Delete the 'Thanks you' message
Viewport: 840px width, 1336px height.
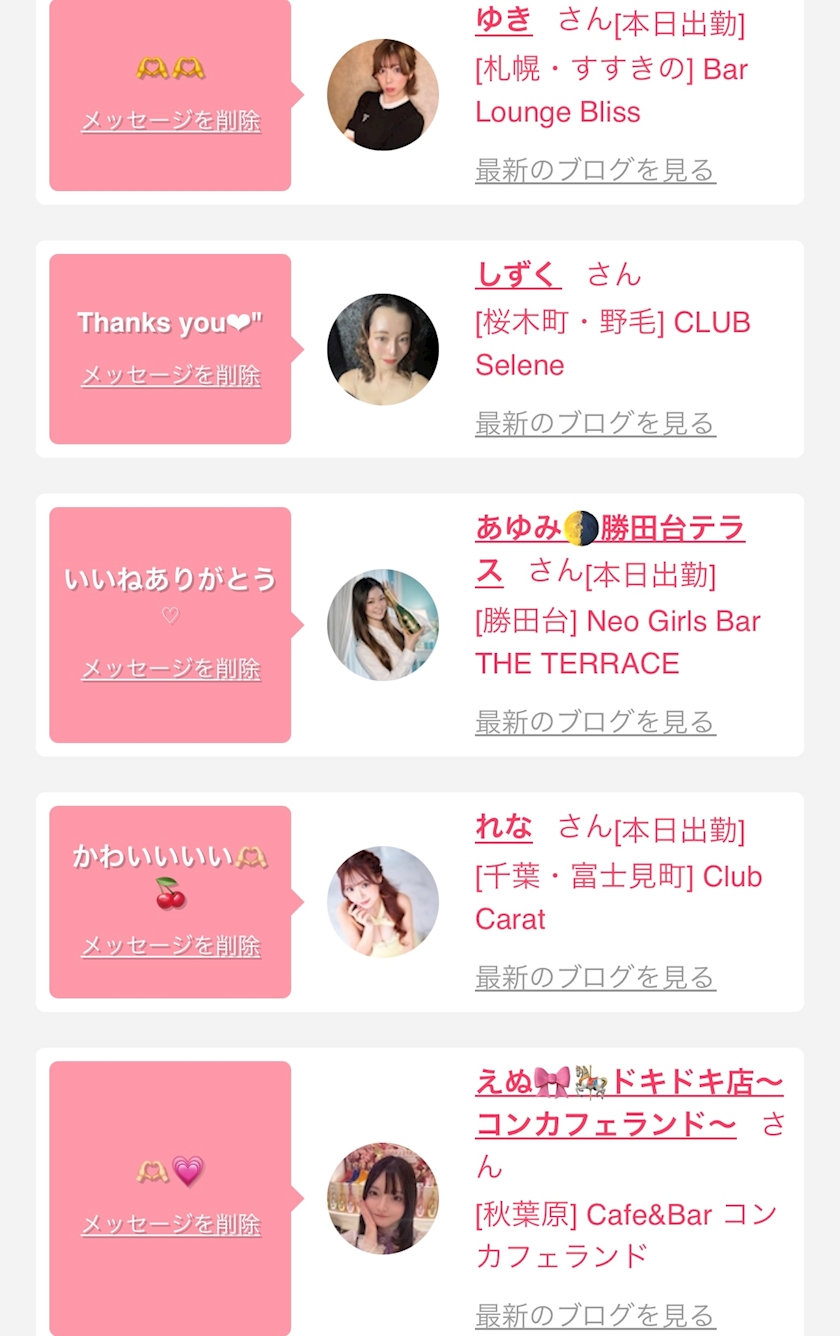(x=170, y=375)
